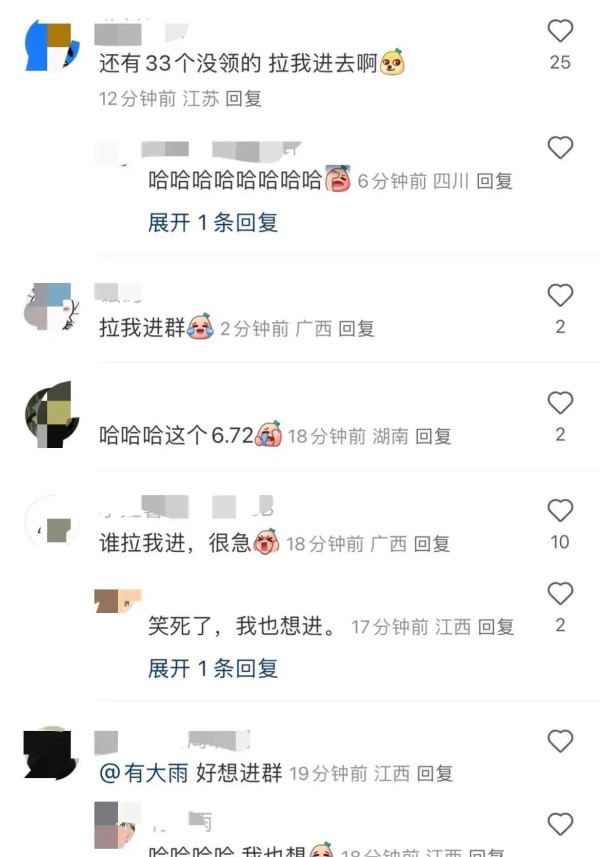Expand 1 reply under '笑死了，我也想进。'
Image resolution: width=600 pixels, height=857 pixels.
tap(213, 668)
